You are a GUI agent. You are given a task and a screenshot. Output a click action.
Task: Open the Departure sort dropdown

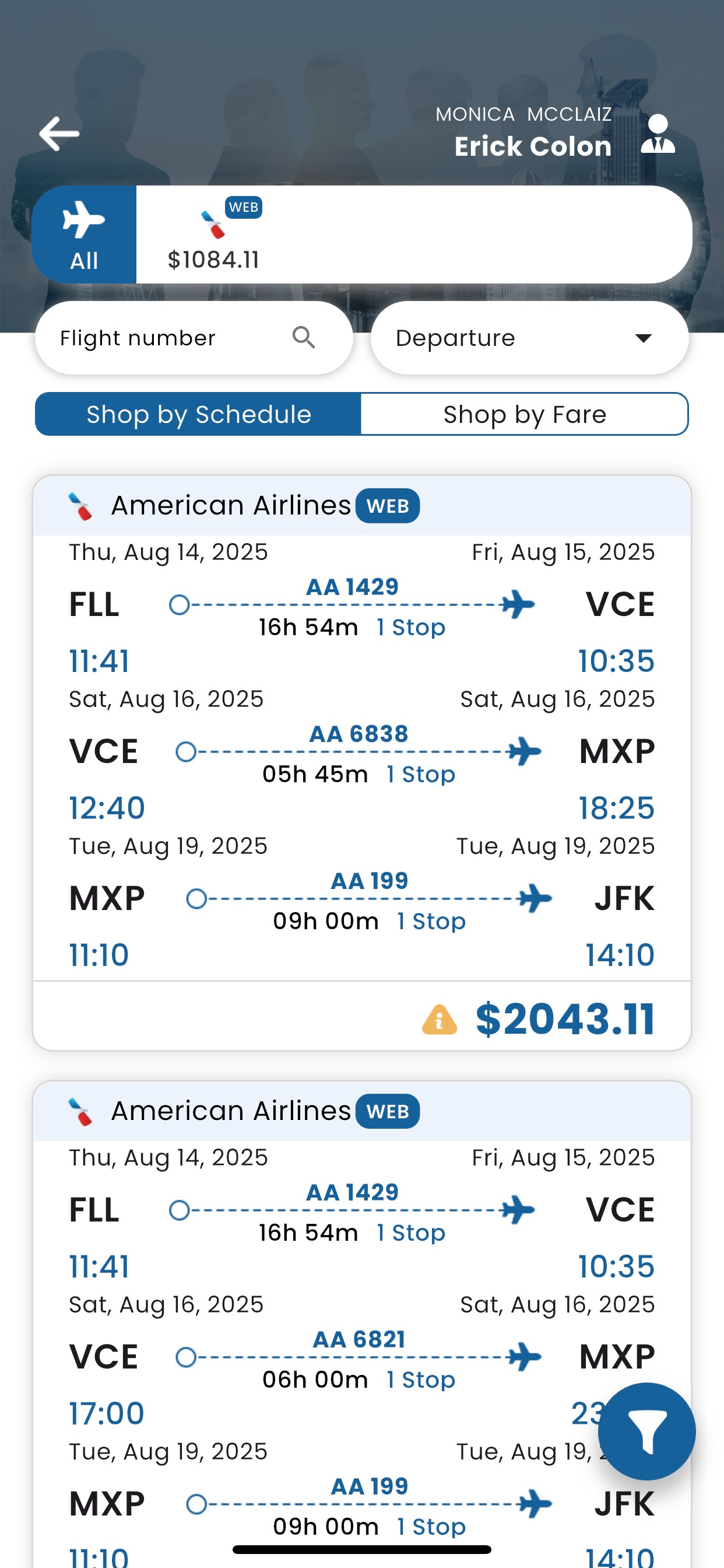pos(529,338)
